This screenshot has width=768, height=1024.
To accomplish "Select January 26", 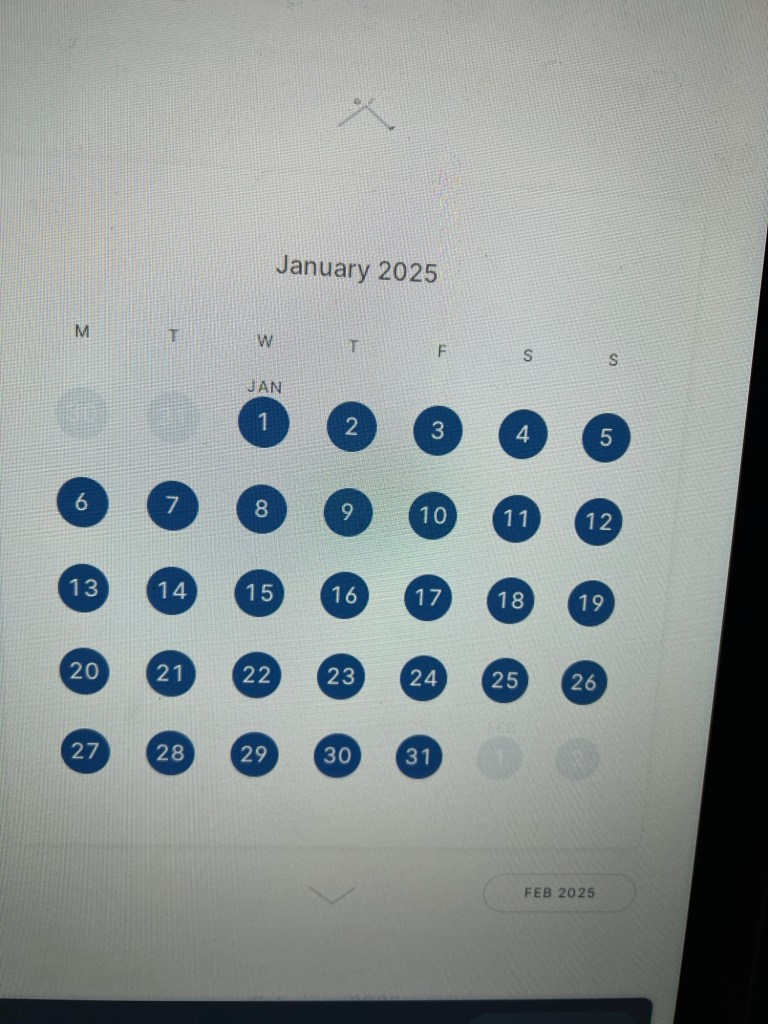I will (x=583, y=683).
